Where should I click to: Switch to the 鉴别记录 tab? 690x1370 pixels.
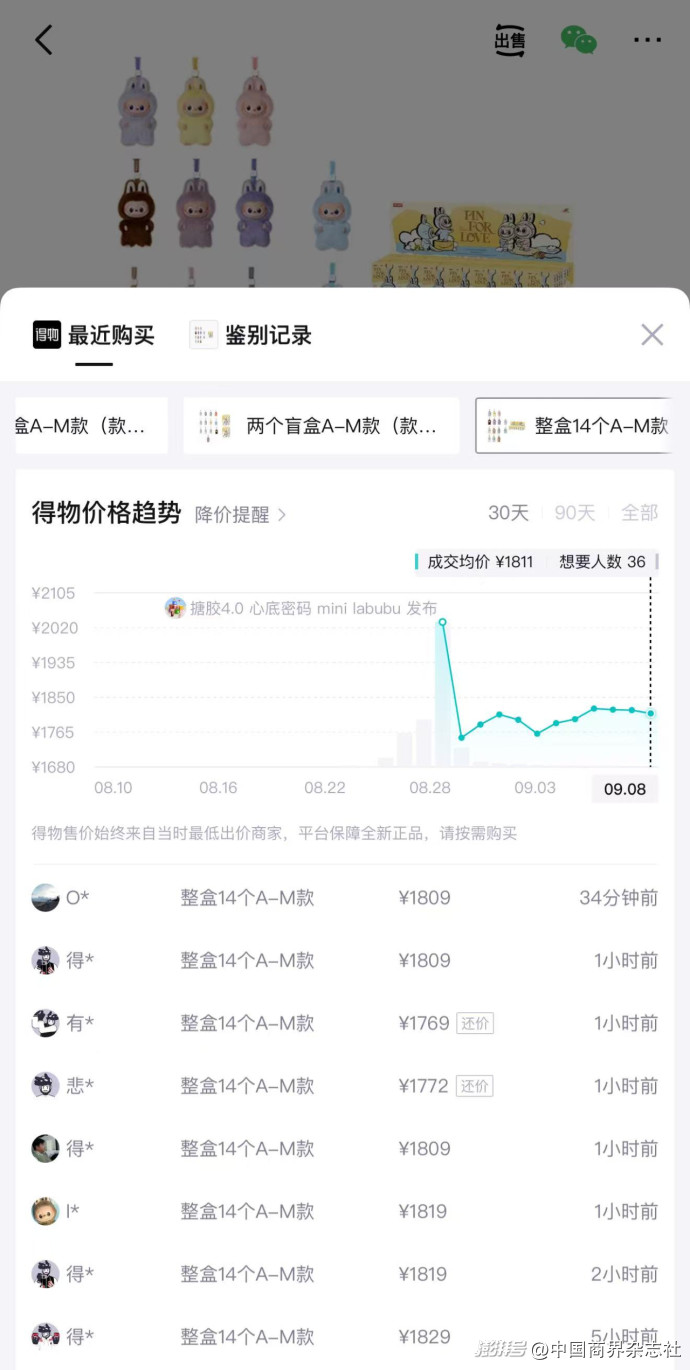(252, 335)
